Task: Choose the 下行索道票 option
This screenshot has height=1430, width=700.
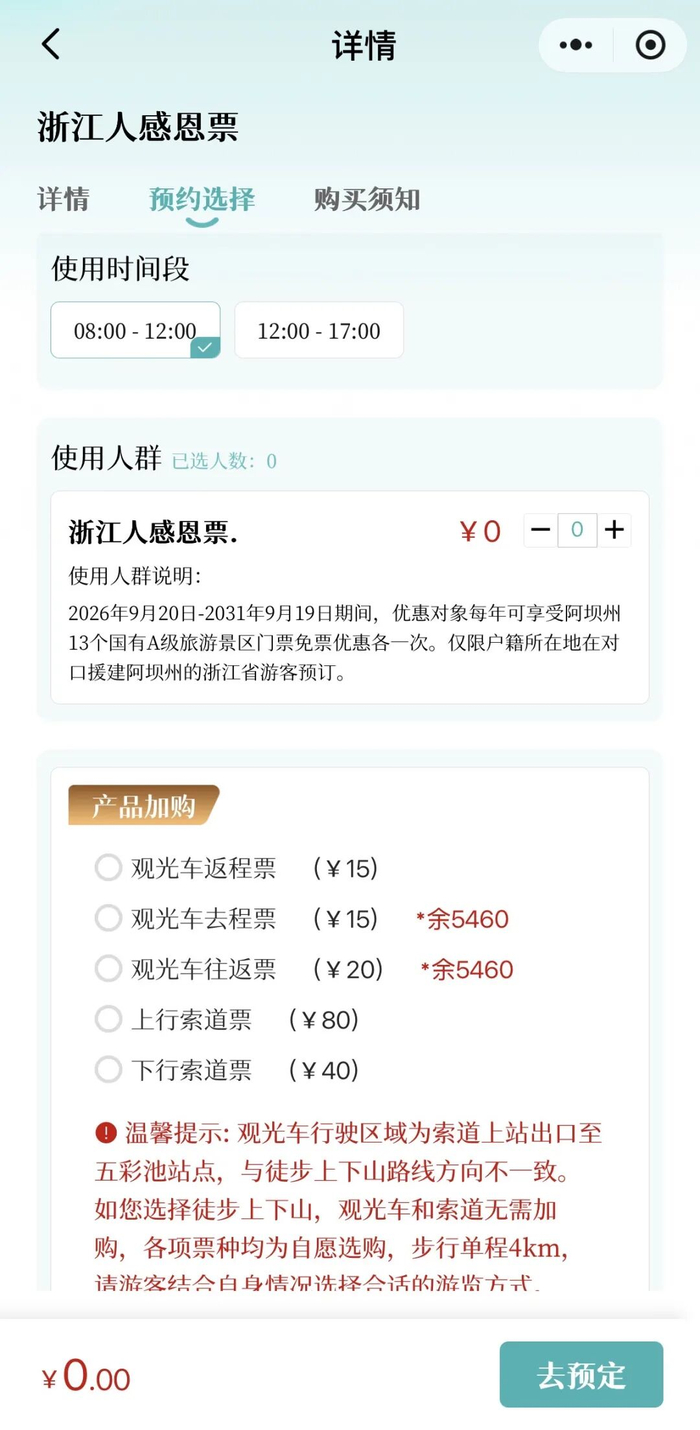Action: pos(108,1070)
